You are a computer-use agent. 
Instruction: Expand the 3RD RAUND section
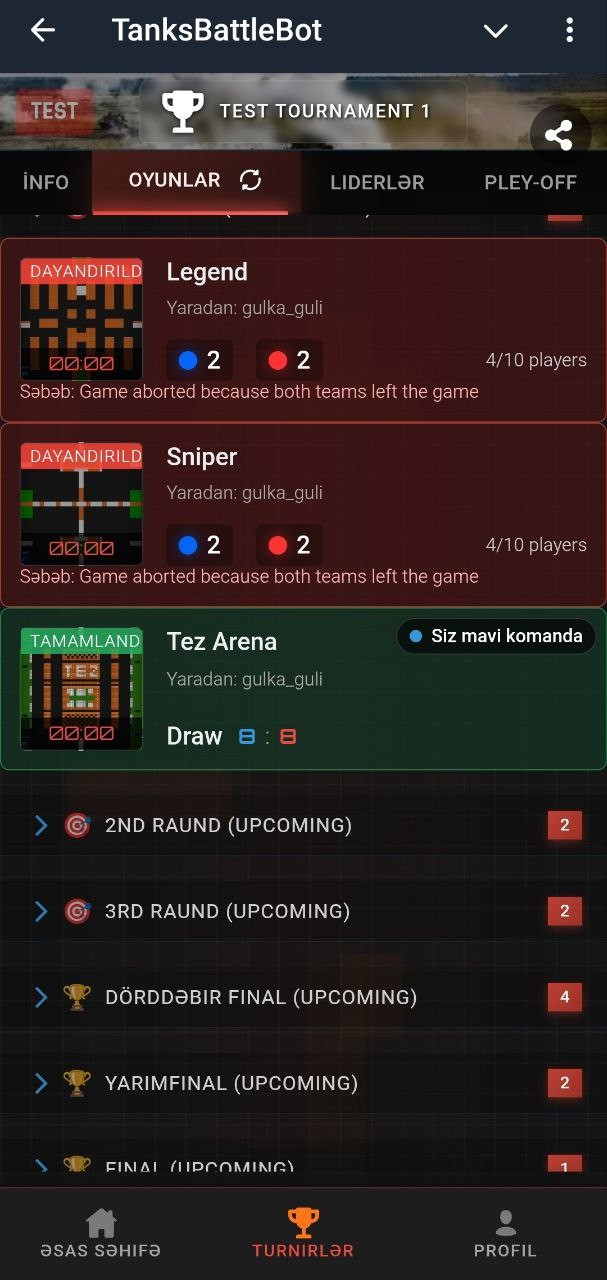[227, 911]
